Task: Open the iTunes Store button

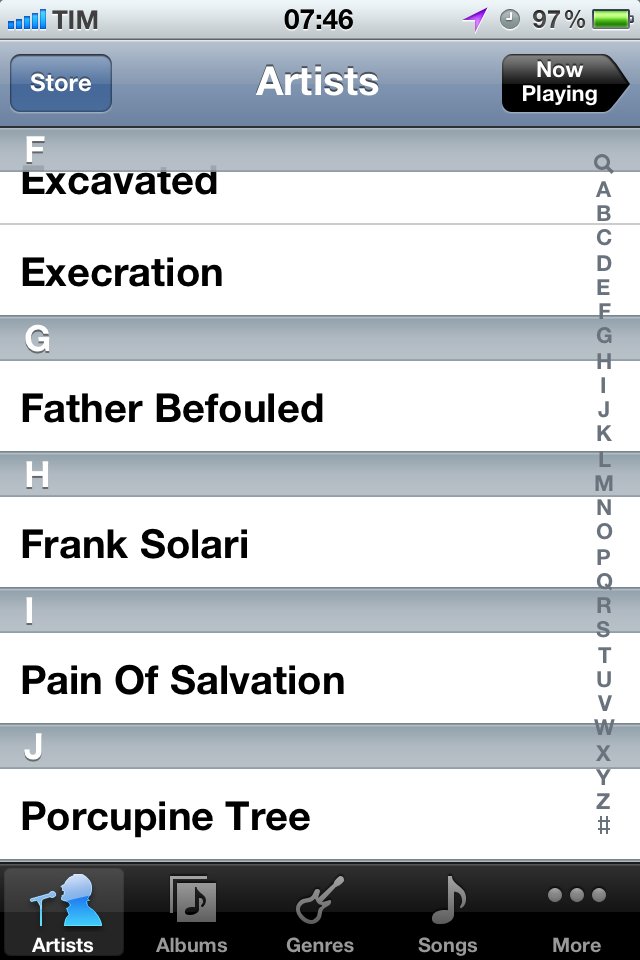Action: point(61,83)
